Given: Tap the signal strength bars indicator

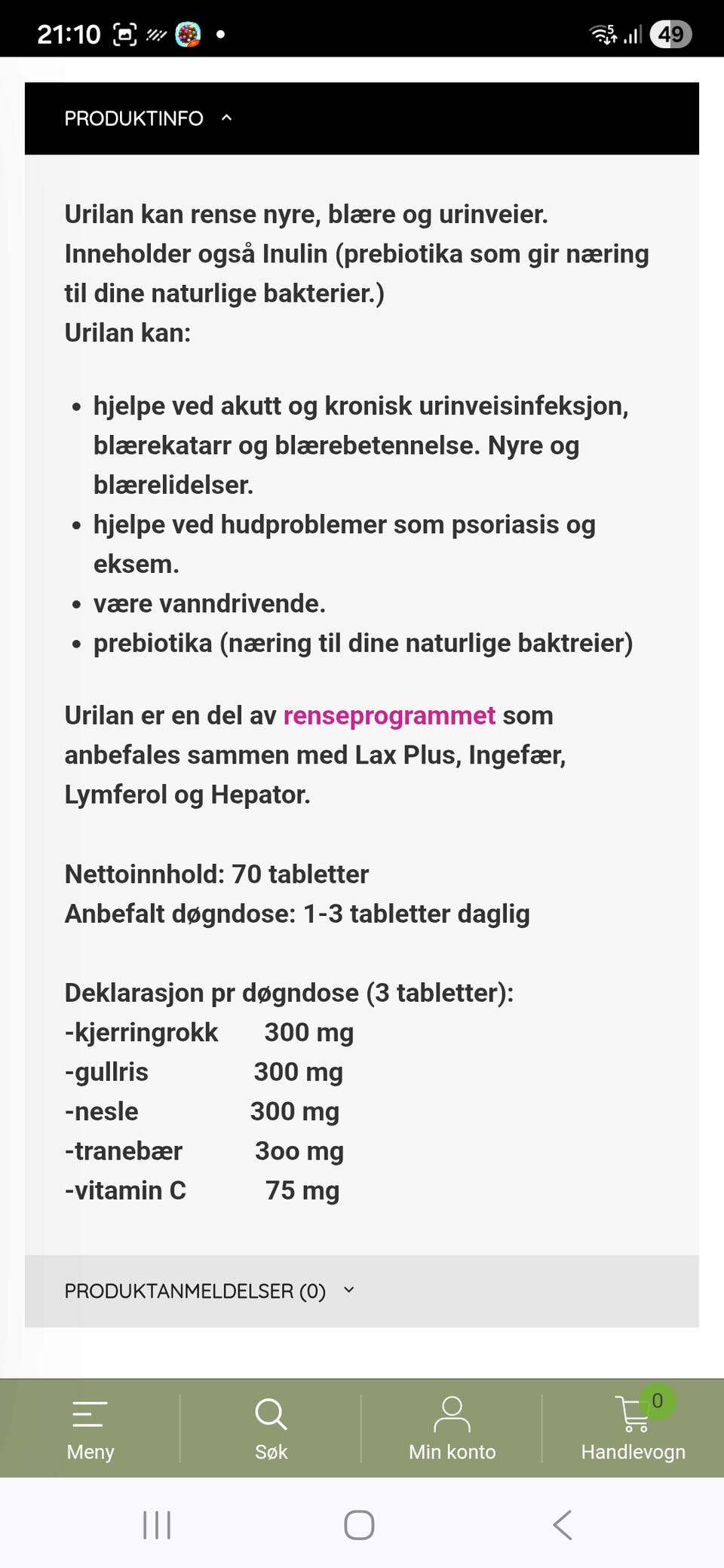Looking at the screenshot, I should tap(633, 34).
